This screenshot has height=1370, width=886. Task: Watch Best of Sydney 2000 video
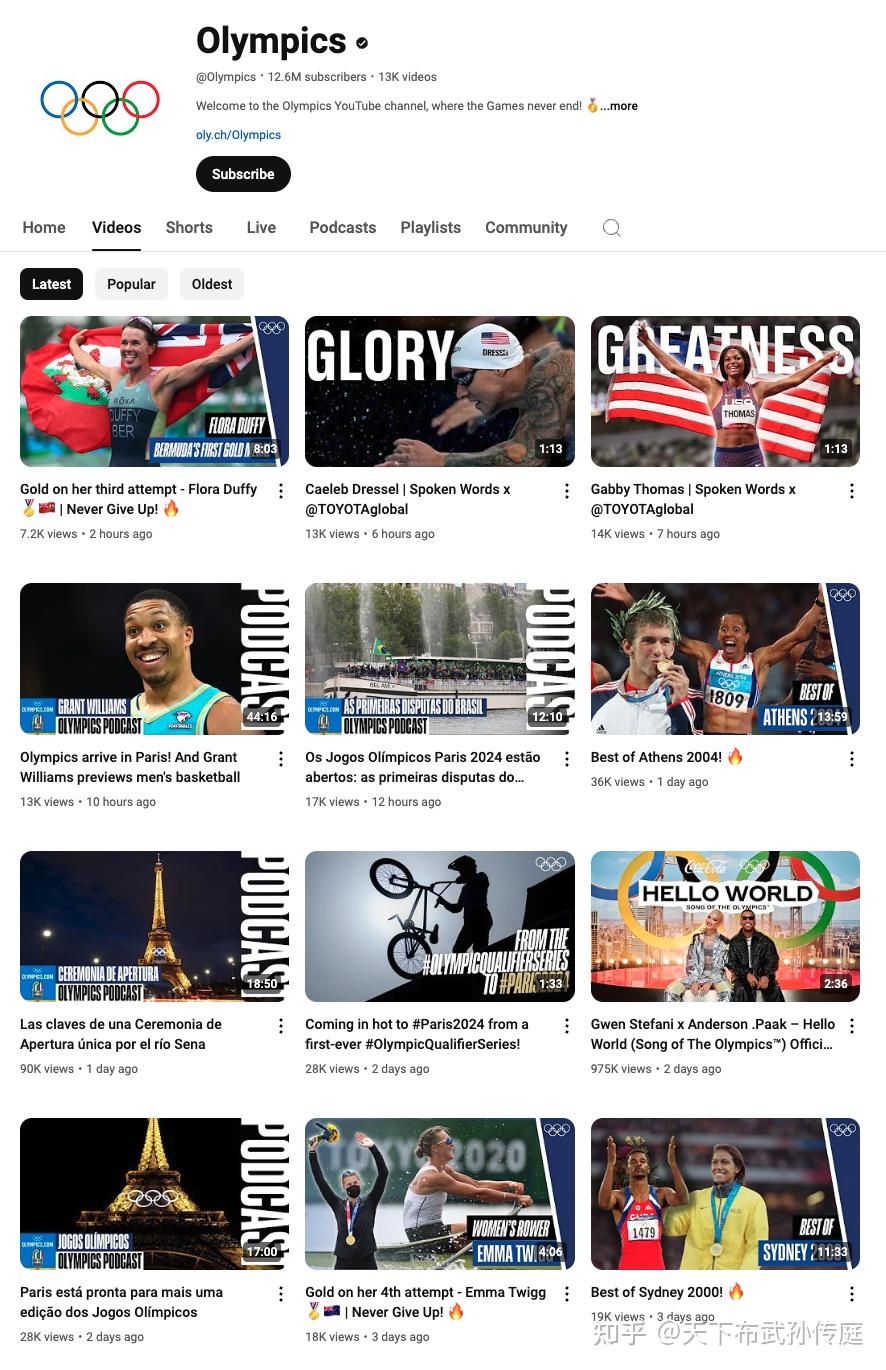pyautogui.click(x=725, y=1194)
